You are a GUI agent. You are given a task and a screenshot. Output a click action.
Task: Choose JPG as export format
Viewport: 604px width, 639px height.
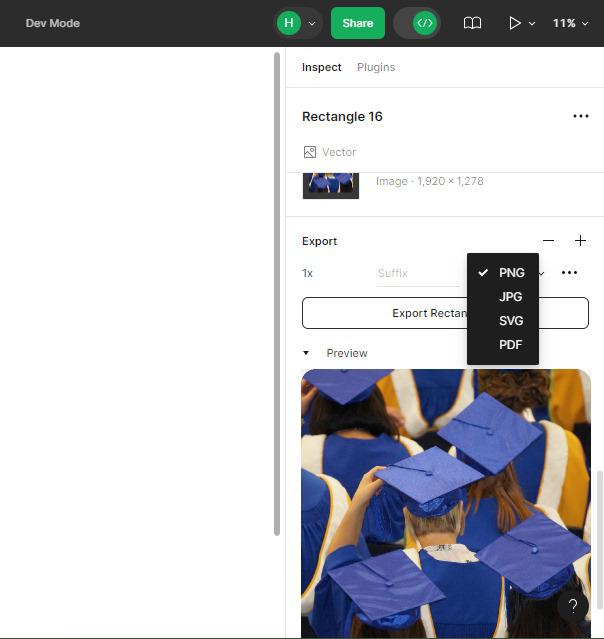[x=510, y=297]
